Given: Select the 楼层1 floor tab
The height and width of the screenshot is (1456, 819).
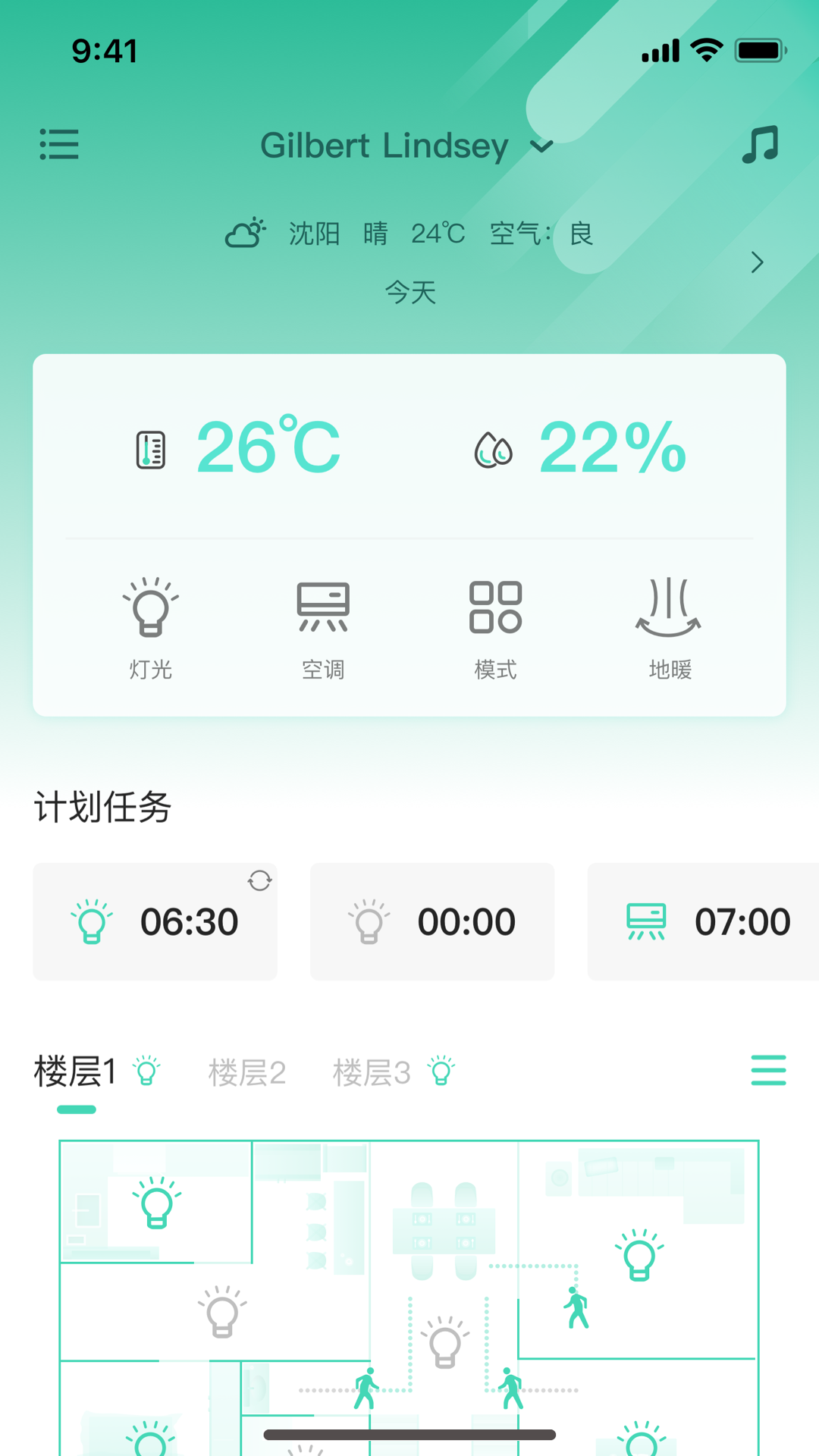Looking at the screenshot, I should pos(76,1072).
